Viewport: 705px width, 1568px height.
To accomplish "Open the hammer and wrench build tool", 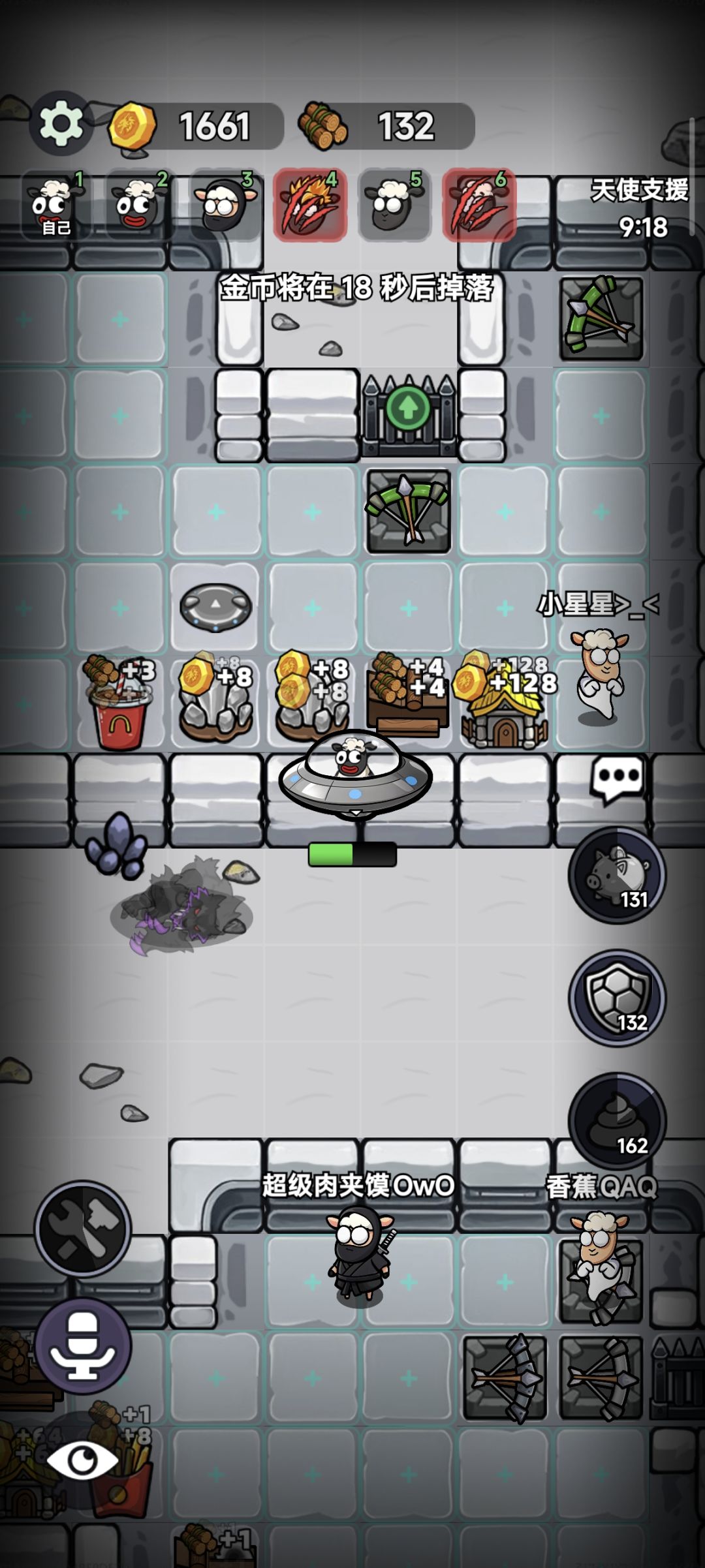I will pos(83,1229).
